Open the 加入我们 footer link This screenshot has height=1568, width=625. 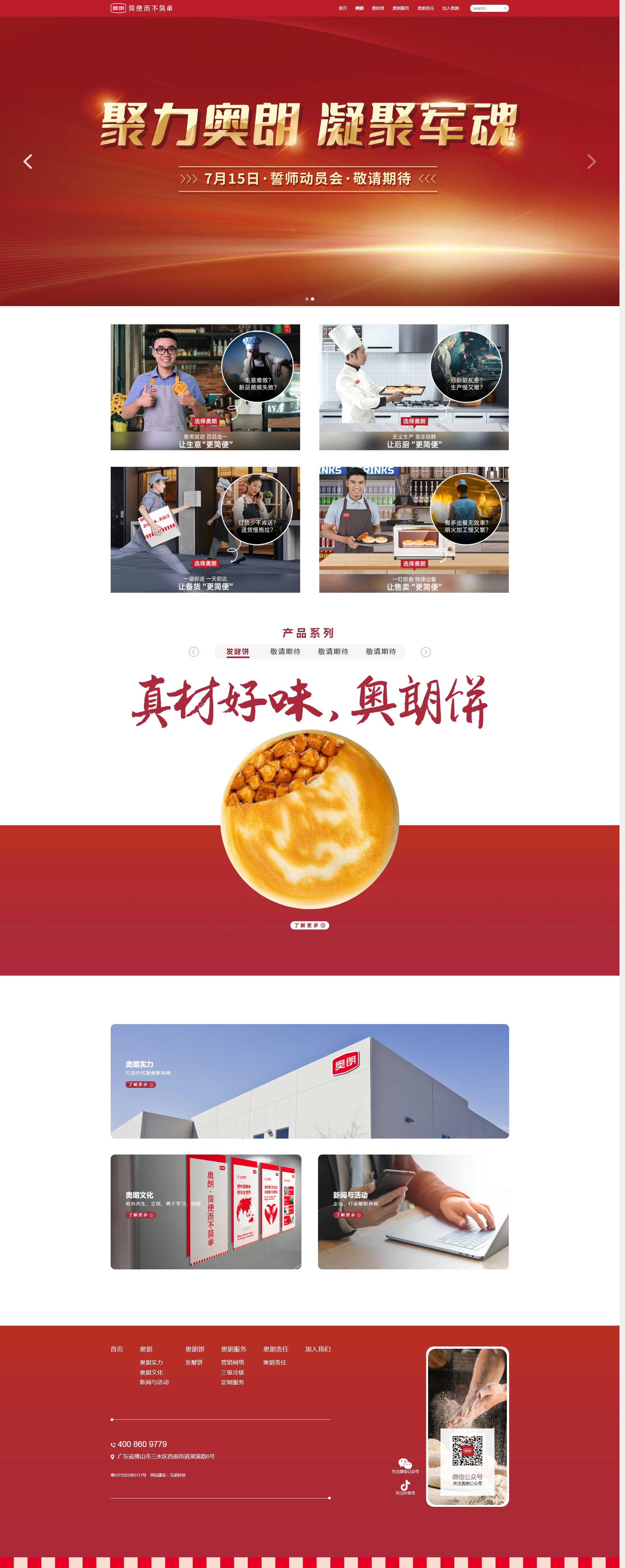click(317, 1349)
